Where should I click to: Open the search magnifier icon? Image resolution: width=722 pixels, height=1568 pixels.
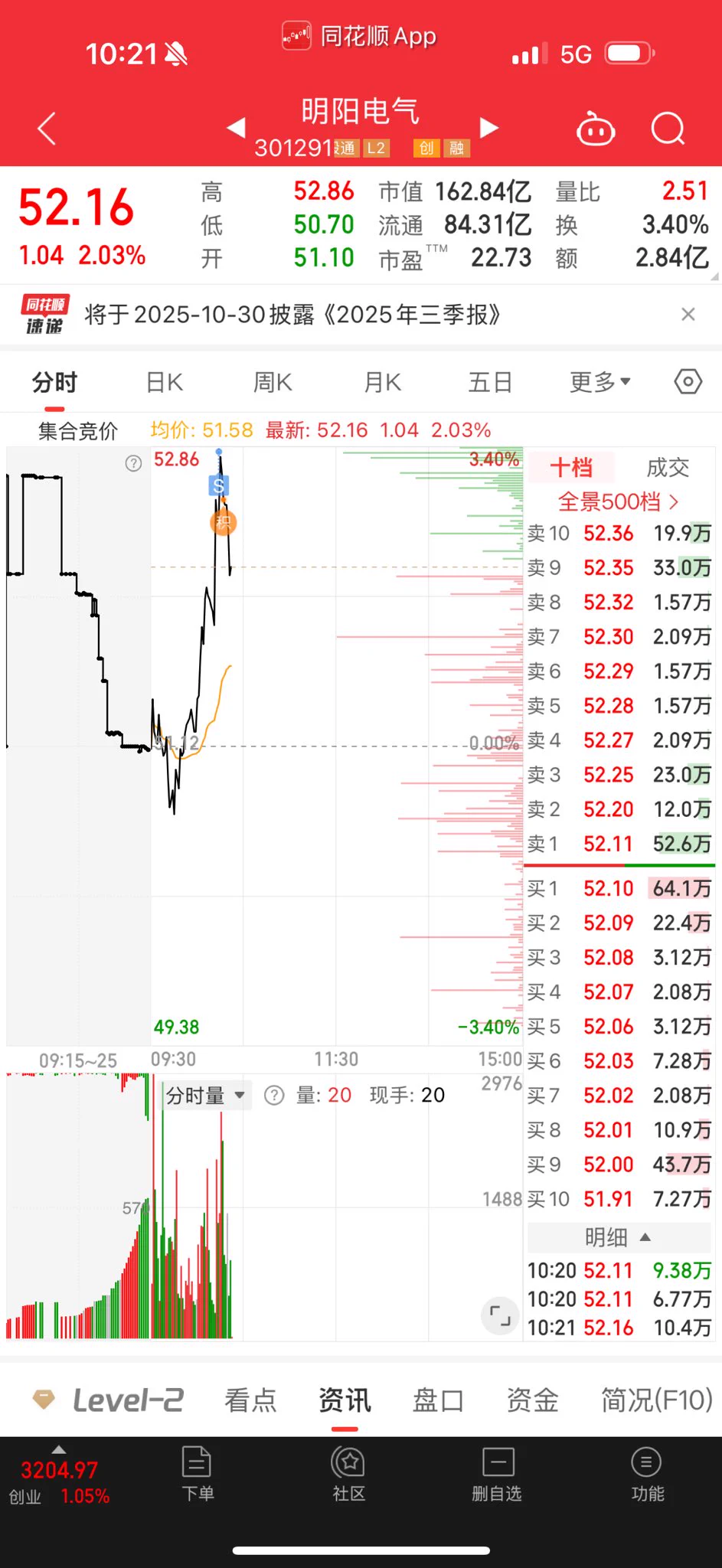pos(667,129)
